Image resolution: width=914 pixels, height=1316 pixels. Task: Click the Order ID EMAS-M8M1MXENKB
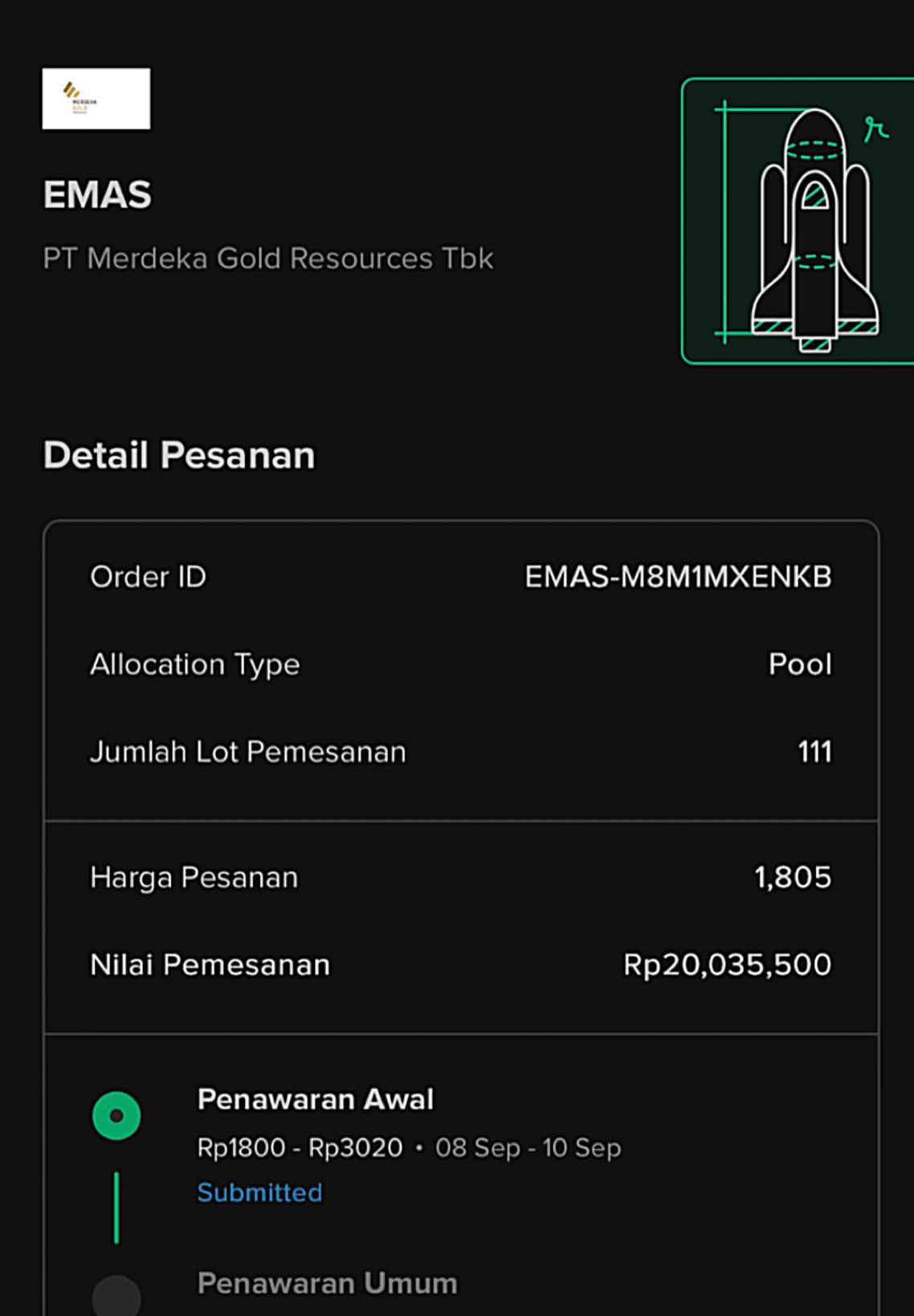(x=677, y=576)
